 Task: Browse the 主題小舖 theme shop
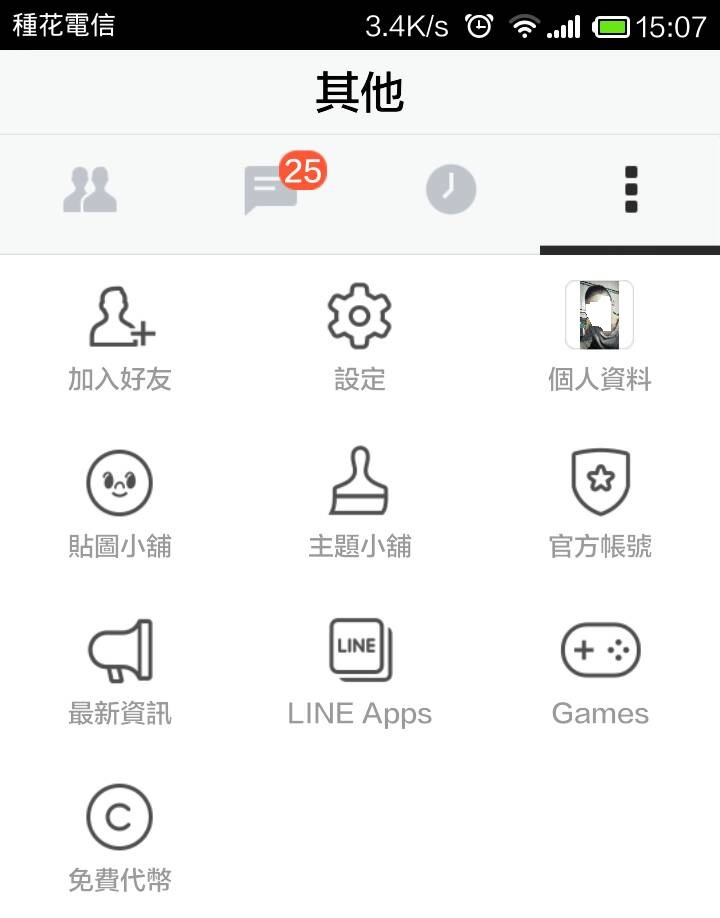pyautogui.click(x=360, y=503)
